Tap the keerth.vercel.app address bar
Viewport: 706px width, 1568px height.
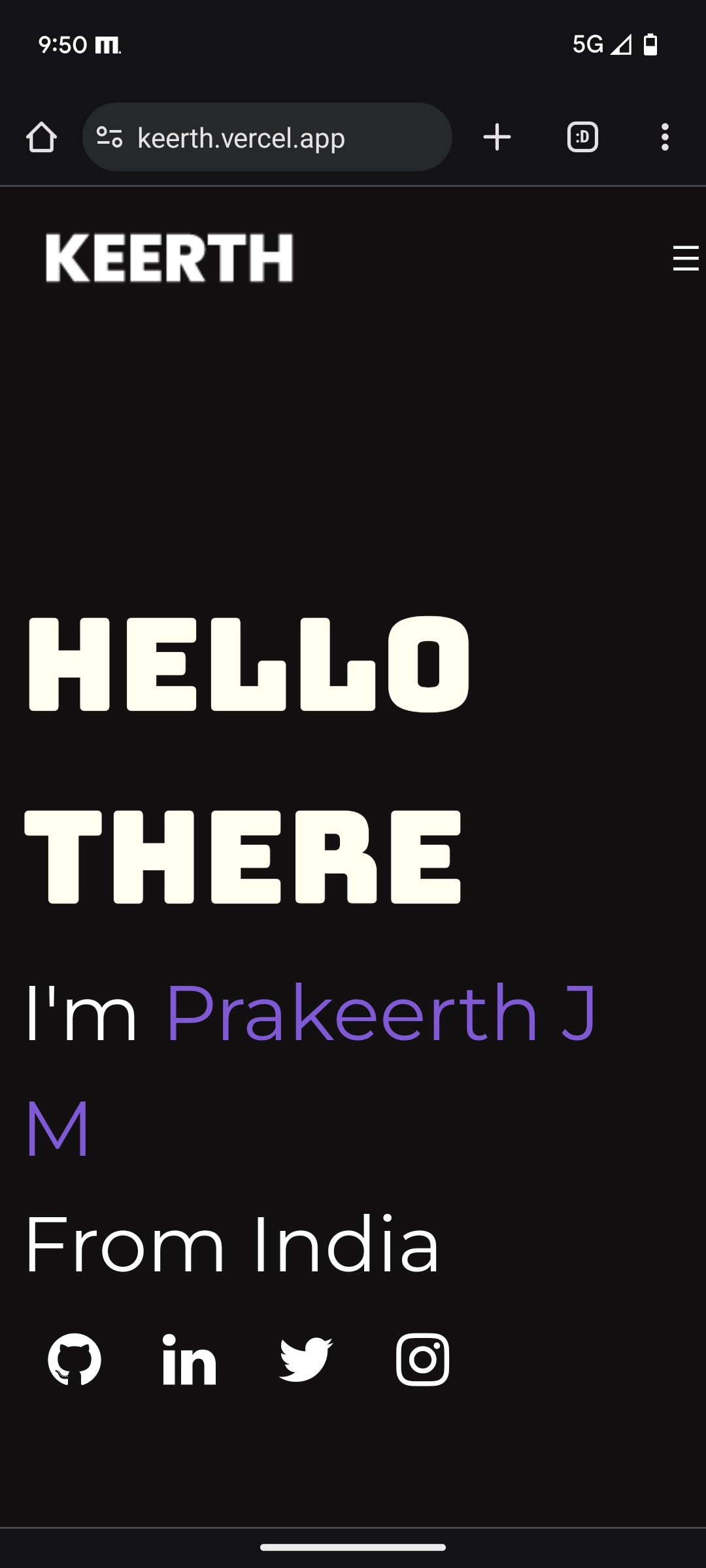pyautogui.click(x=275, y=137)
